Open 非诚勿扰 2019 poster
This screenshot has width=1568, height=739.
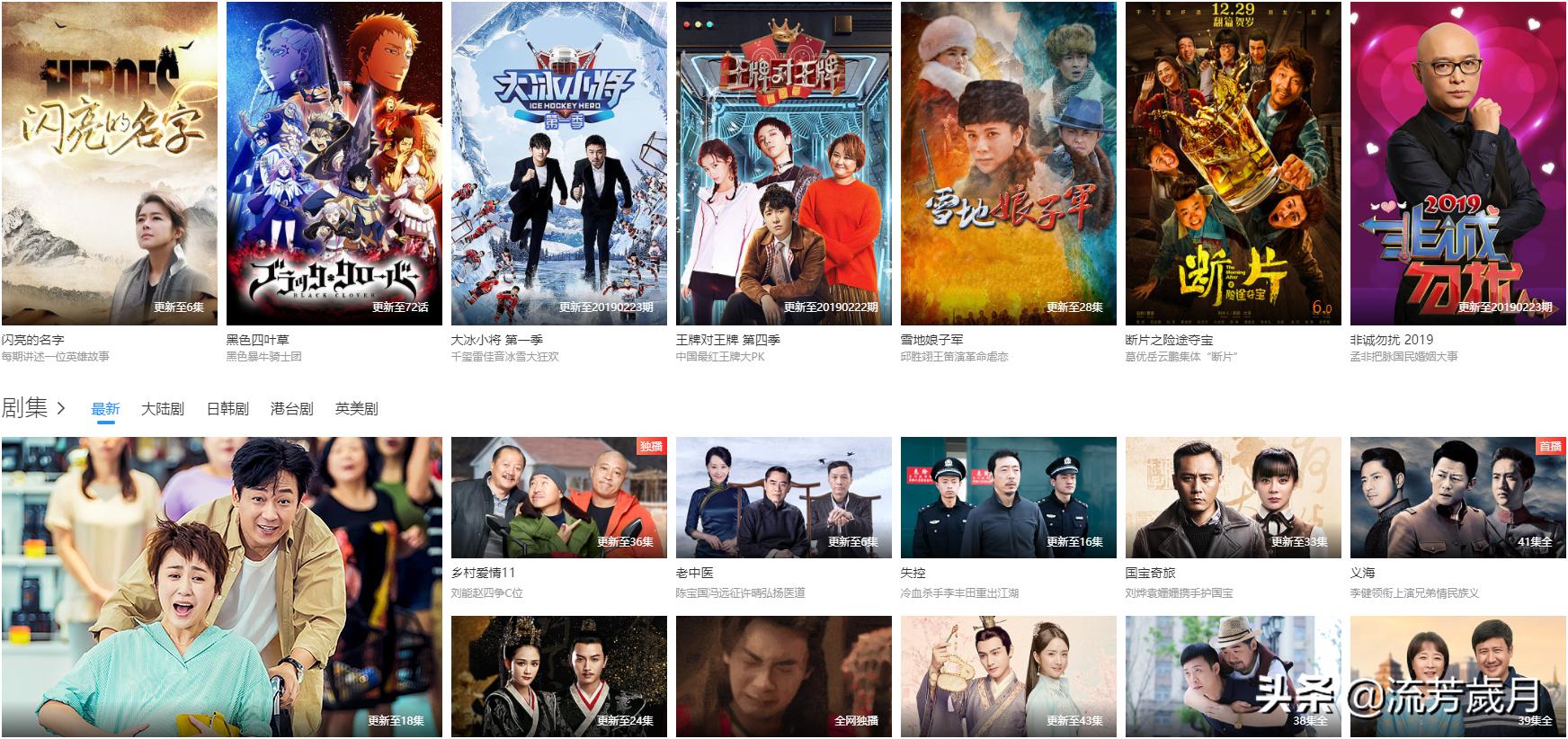click(x=1457, y=163)
